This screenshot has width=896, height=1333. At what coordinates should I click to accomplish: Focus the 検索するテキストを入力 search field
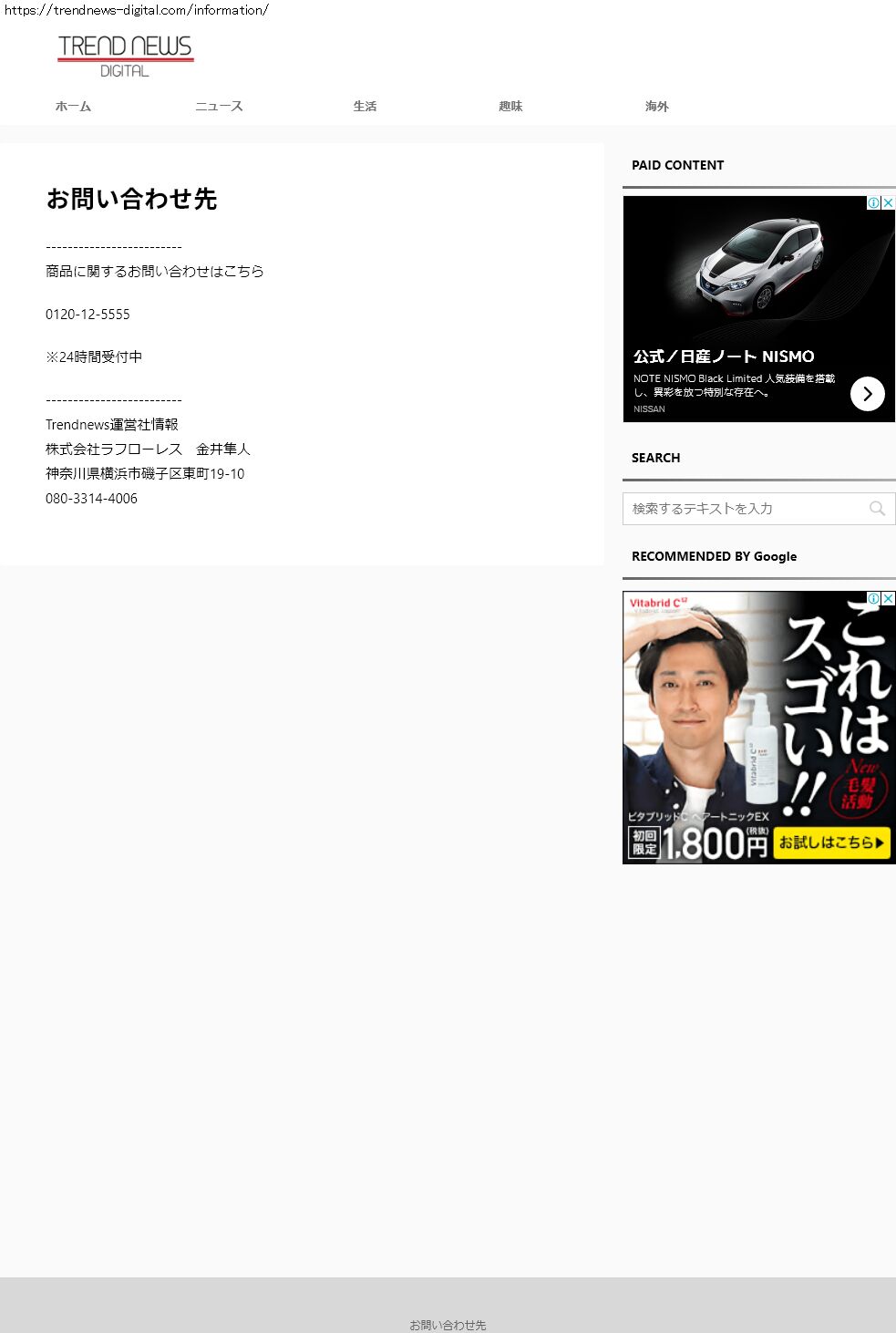point(743,509)
